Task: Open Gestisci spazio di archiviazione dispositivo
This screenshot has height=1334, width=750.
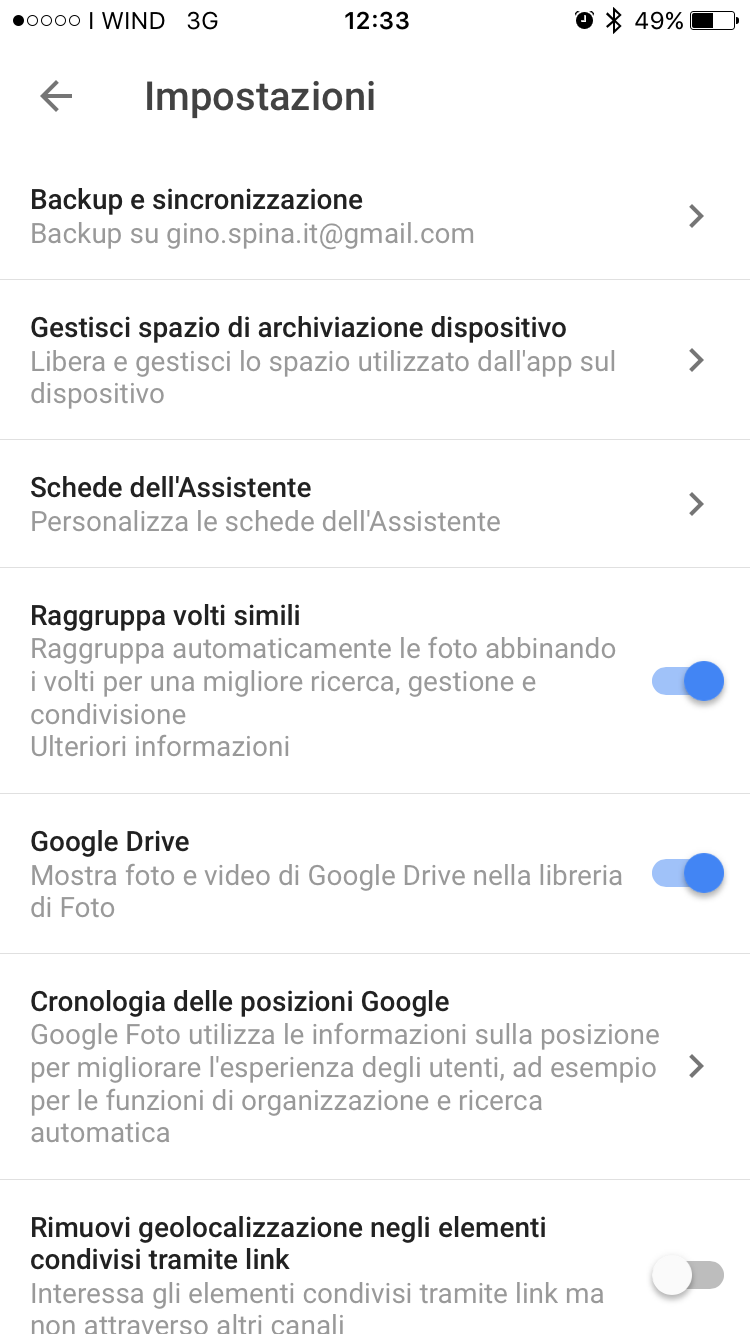Action: pos(360,359)
